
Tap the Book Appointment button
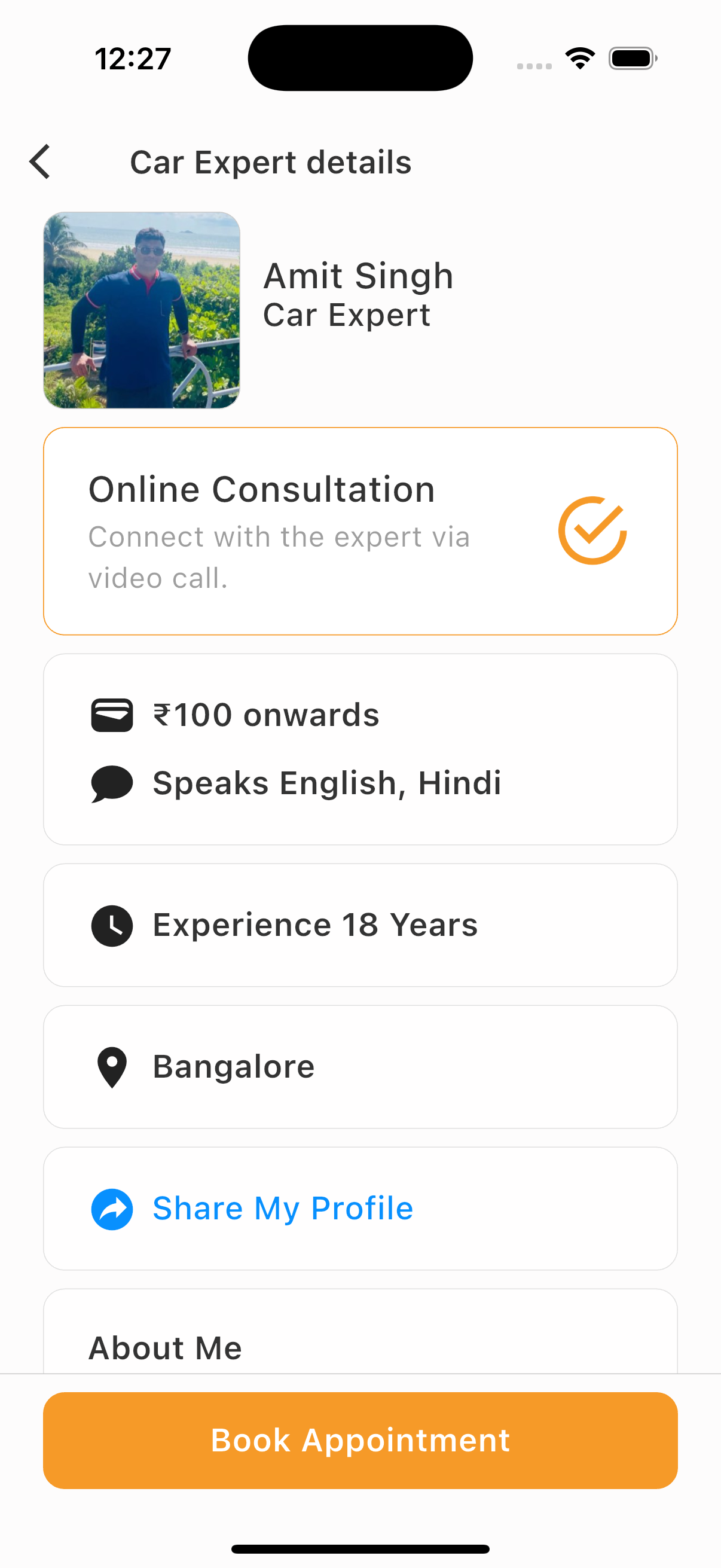point(360,1439)
